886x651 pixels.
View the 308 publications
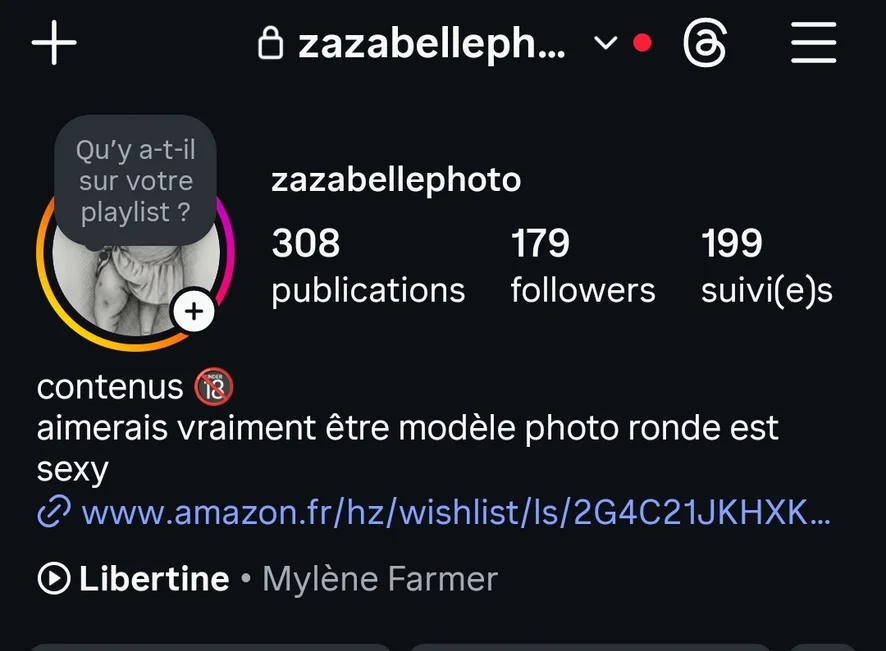(367, 266)
